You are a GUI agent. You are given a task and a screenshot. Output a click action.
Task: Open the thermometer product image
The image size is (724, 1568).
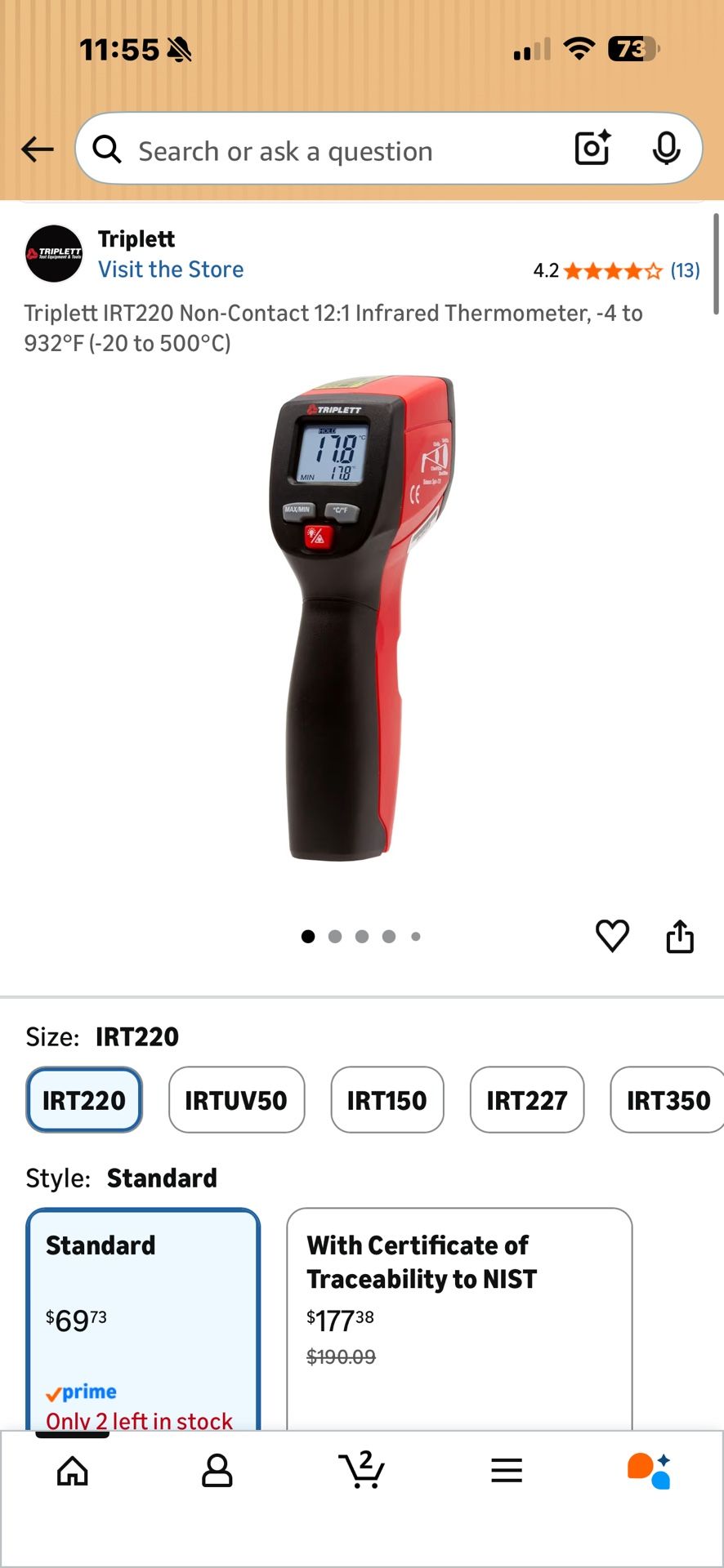(362, 617)
